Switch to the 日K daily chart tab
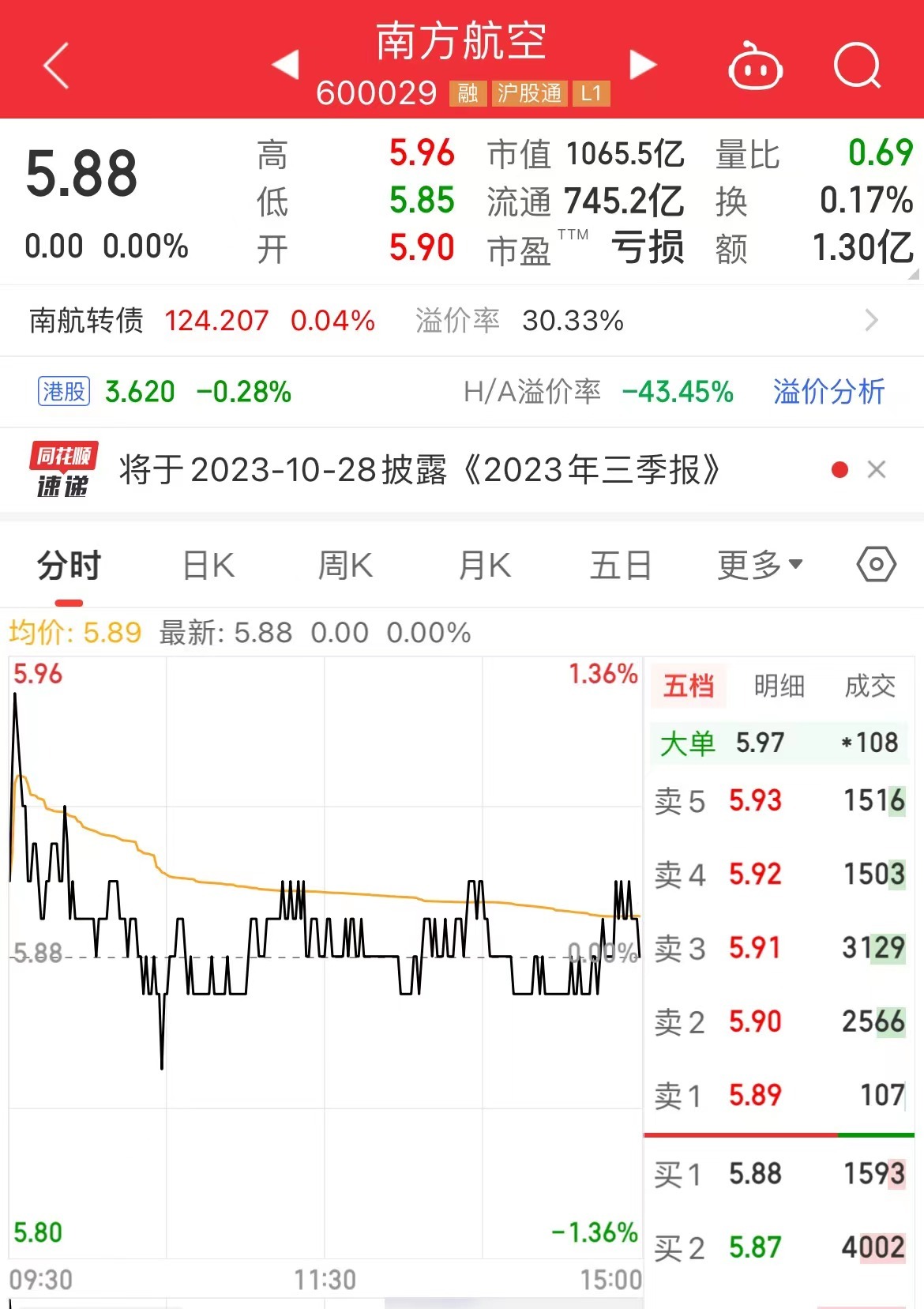Viewport: 924px width, 1309px height. coord(207,565)
